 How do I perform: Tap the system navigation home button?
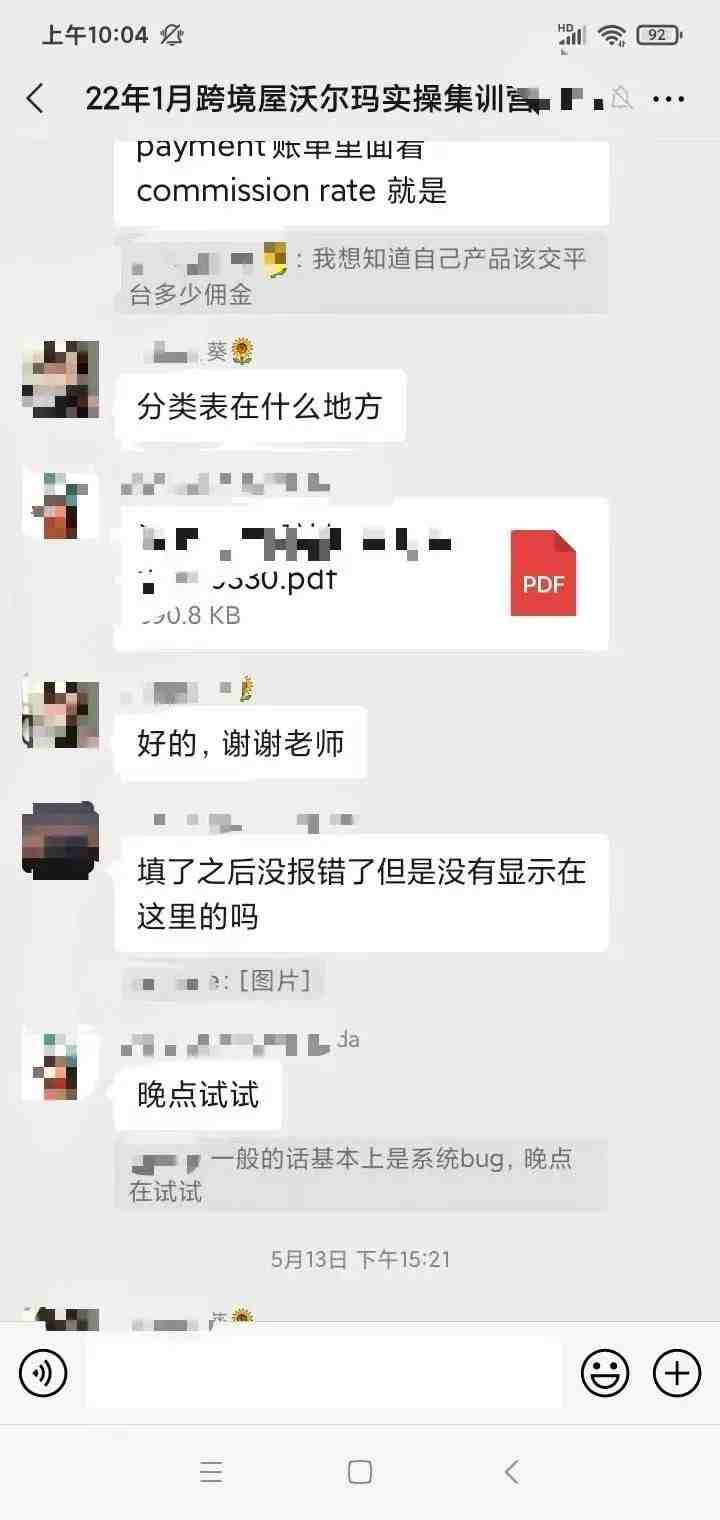coord(360,1471)
